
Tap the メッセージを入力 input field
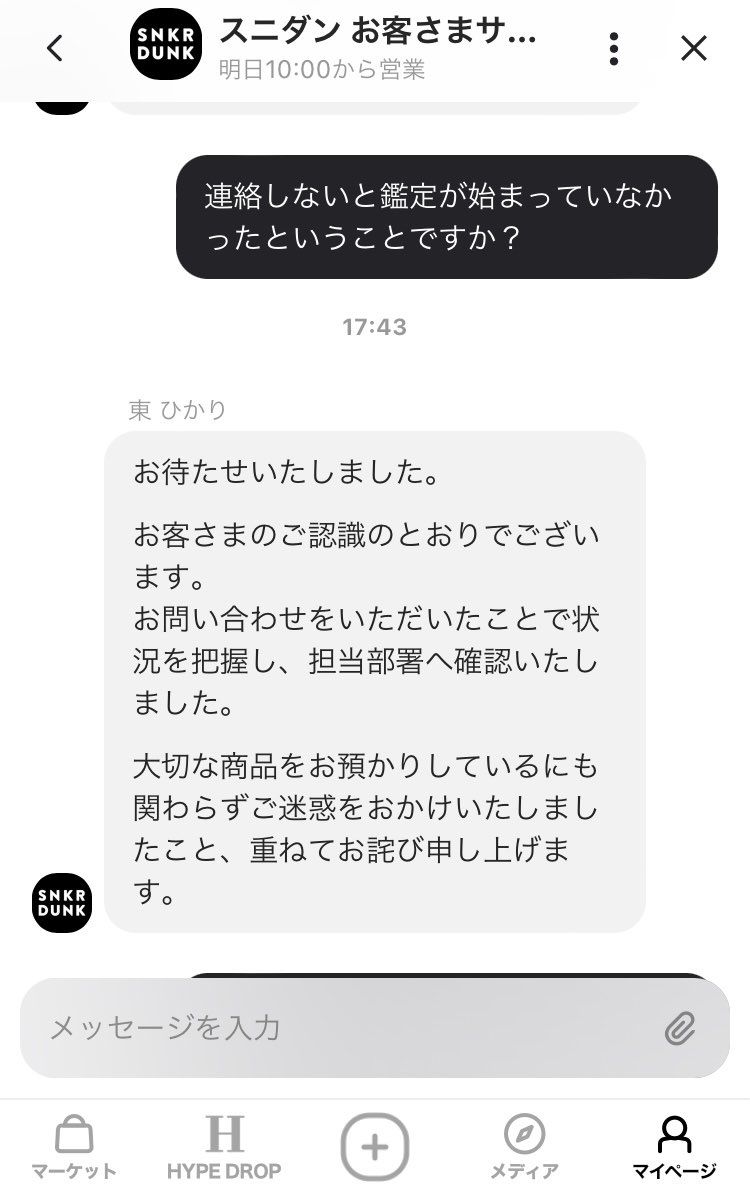pyautogui.click(x=300, y=1026)
